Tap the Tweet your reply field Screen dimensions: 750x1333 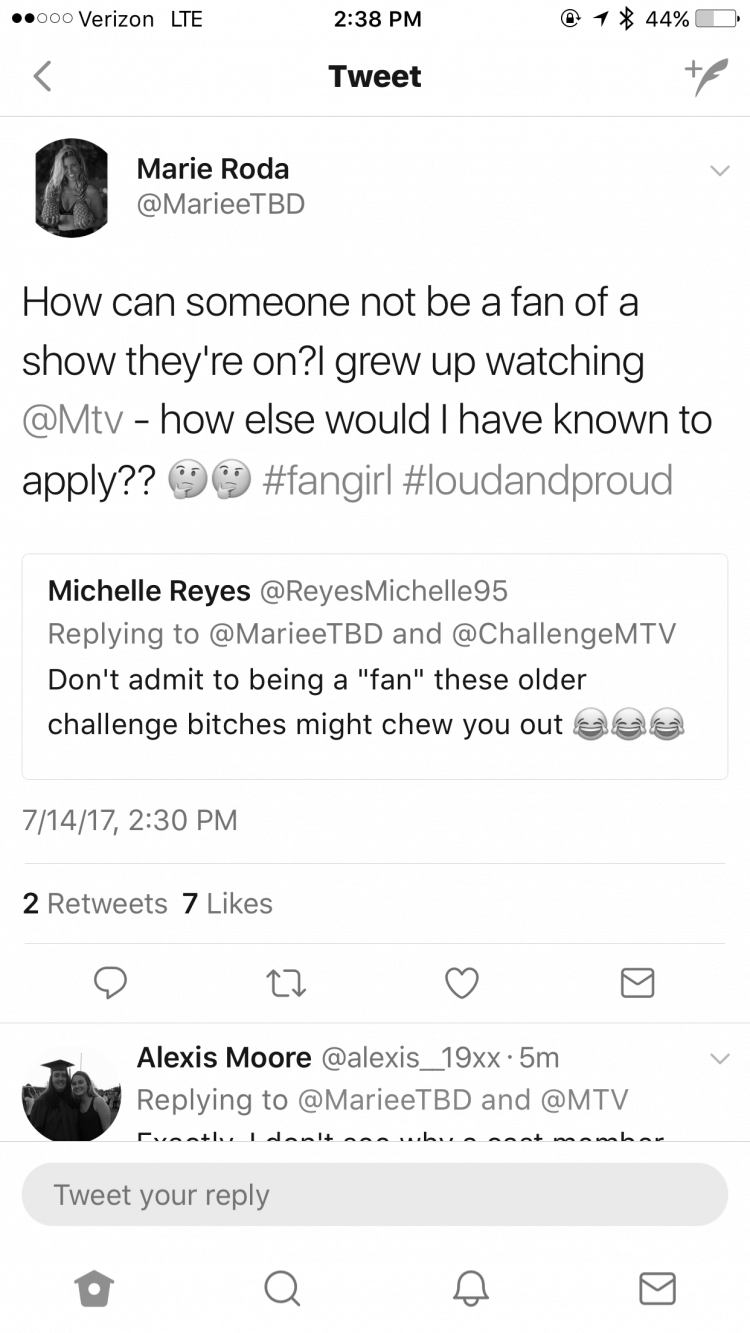click(x=375, y=1194)
